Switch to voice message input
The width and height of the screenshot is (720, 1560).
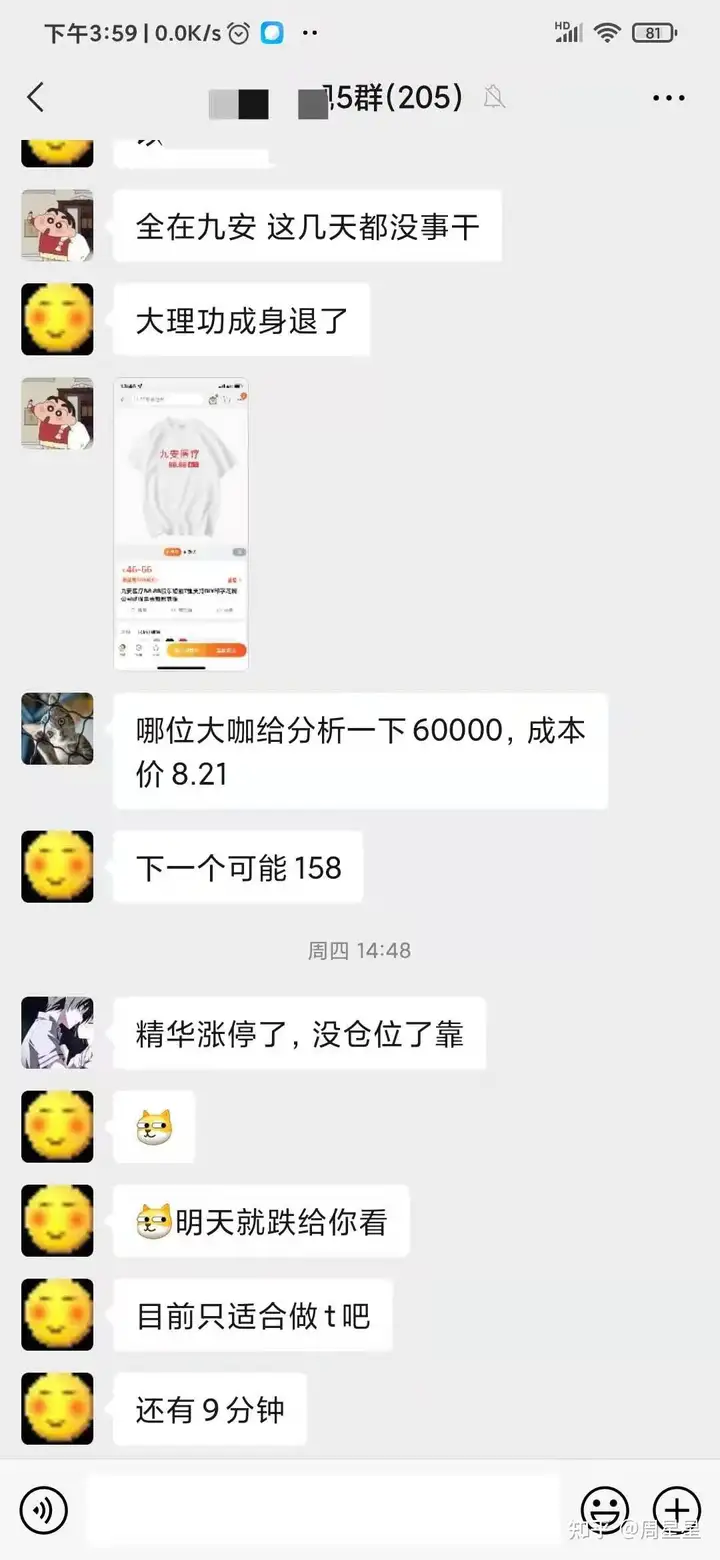43,1510
